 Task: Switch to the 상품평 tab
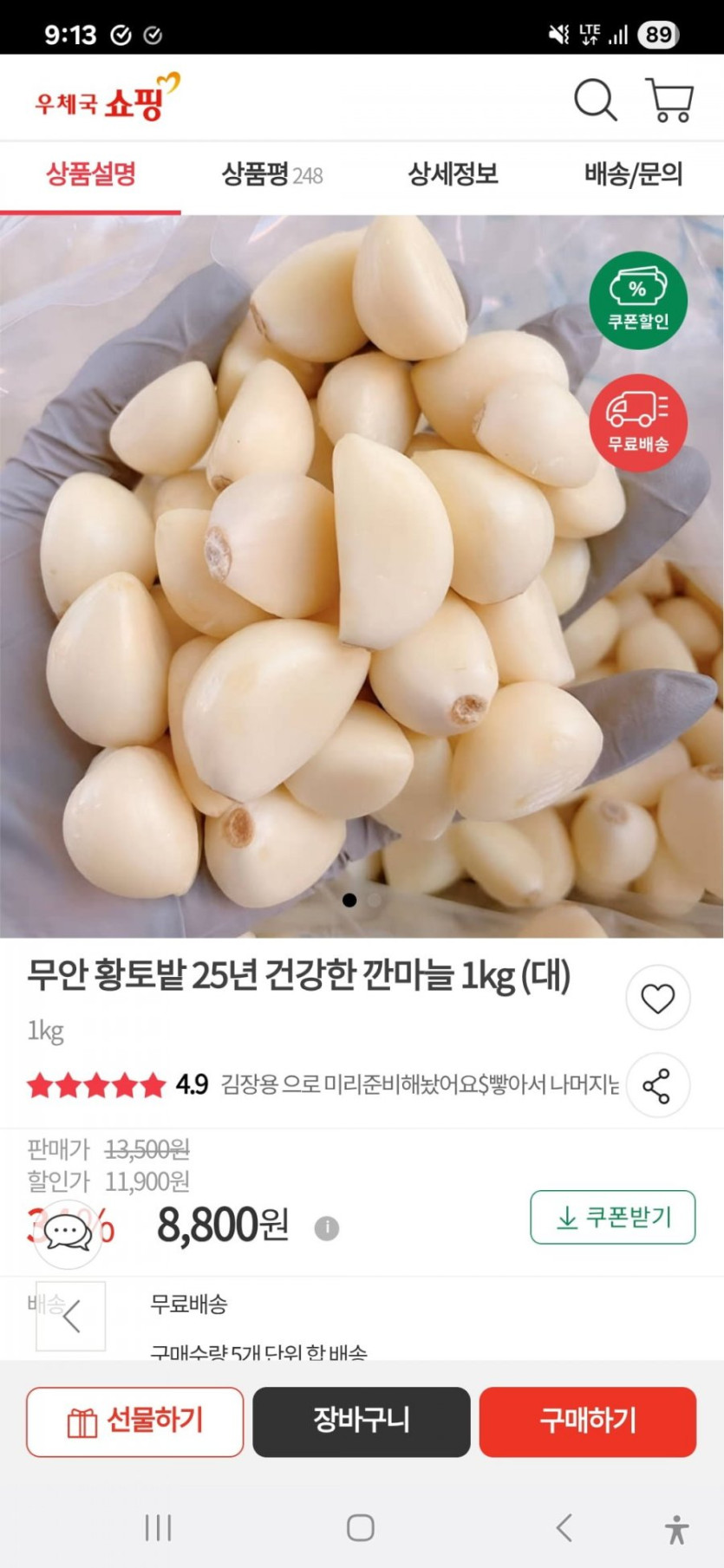(271, 175)
